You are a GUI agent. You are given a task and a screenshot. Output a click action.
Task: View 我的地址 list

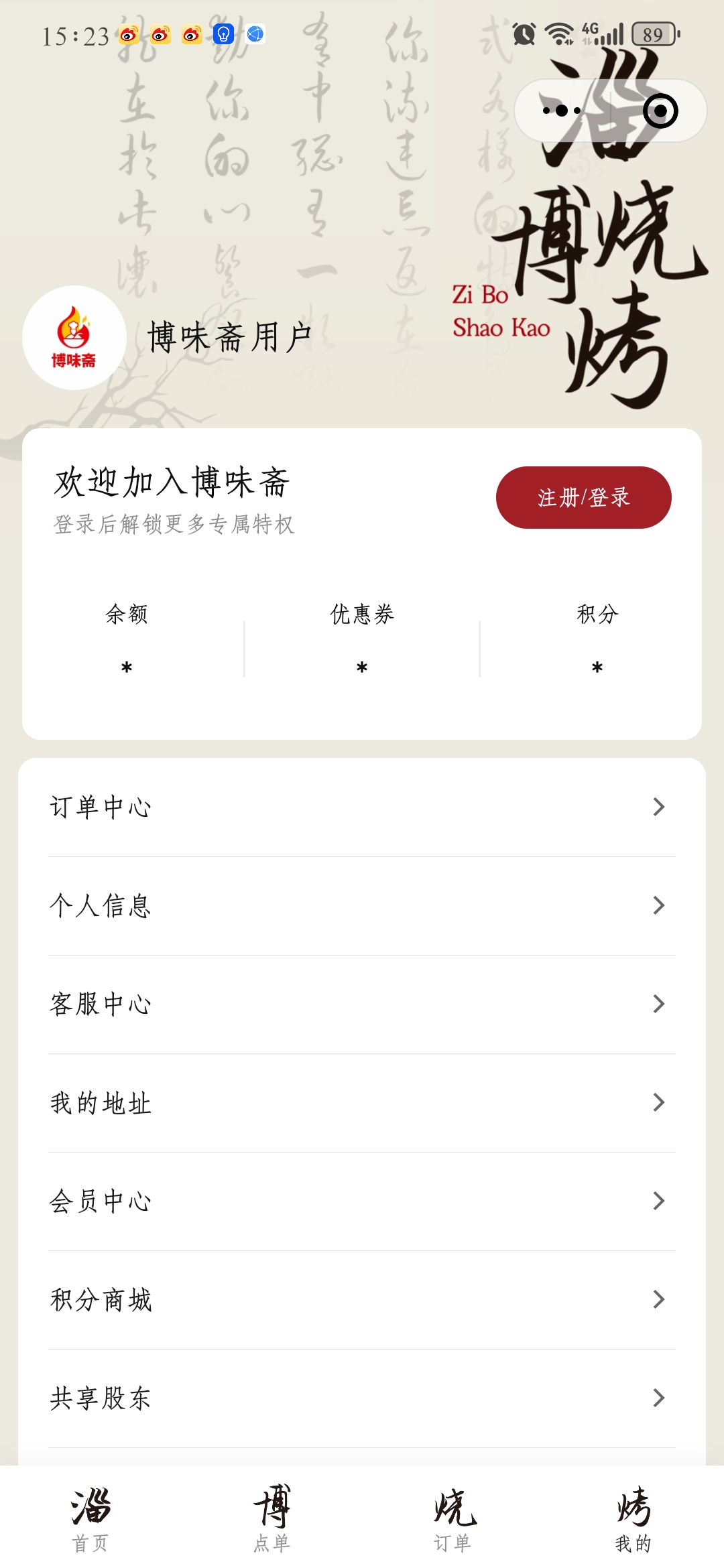(x=362, y=1102)
